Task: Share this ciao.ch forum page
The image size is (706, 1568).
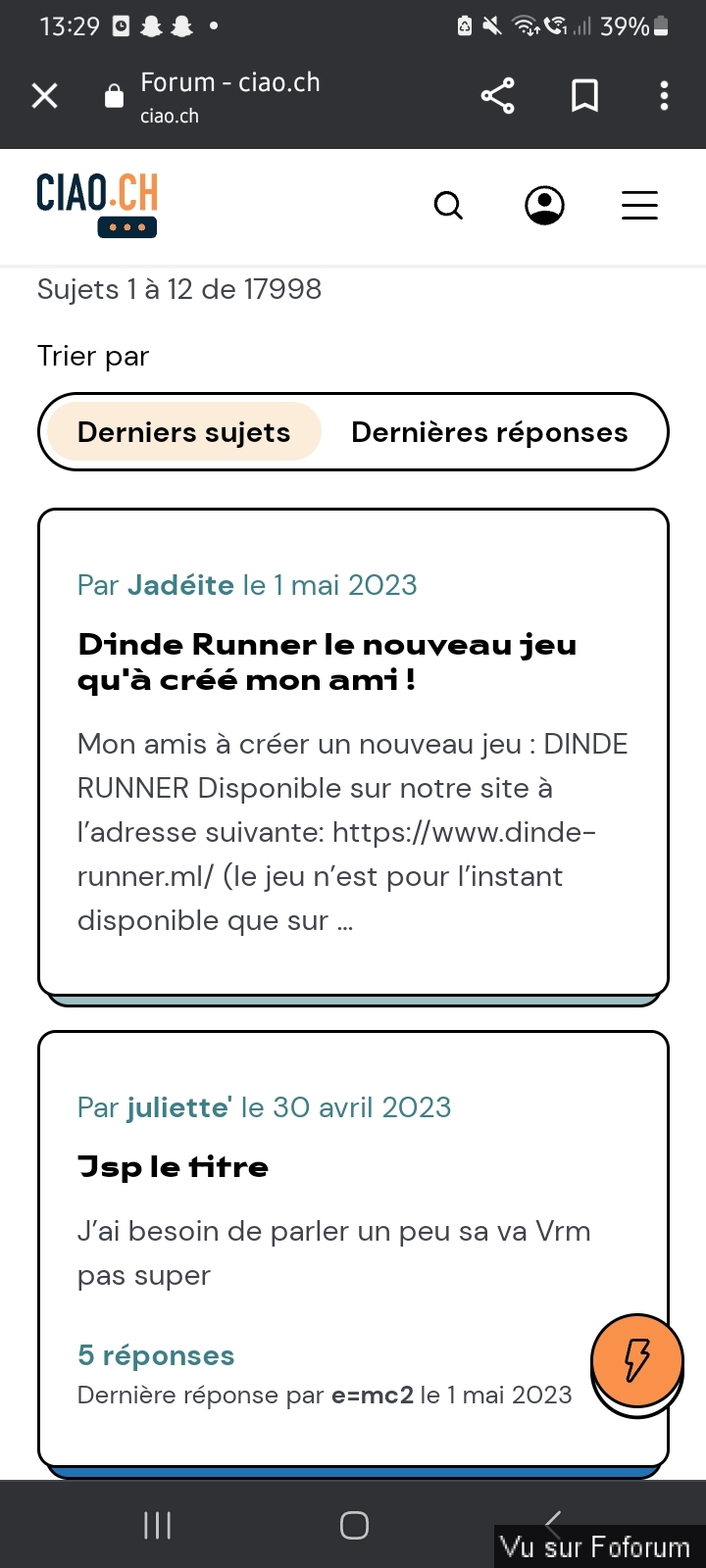Action: (x=497, y=96)
